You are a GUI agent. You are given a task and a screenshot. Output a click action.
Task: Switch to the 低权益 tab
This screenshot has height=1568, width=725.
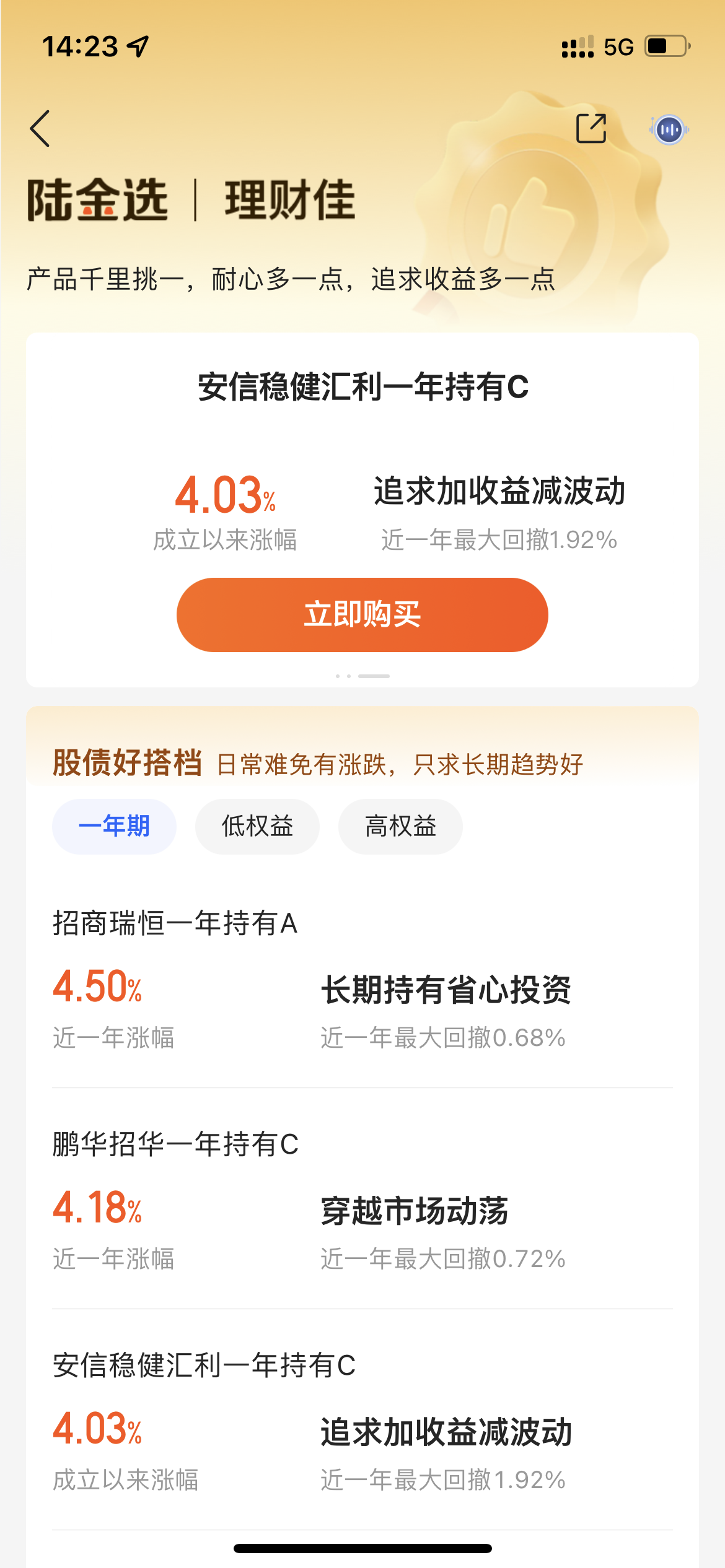[257, 826]
